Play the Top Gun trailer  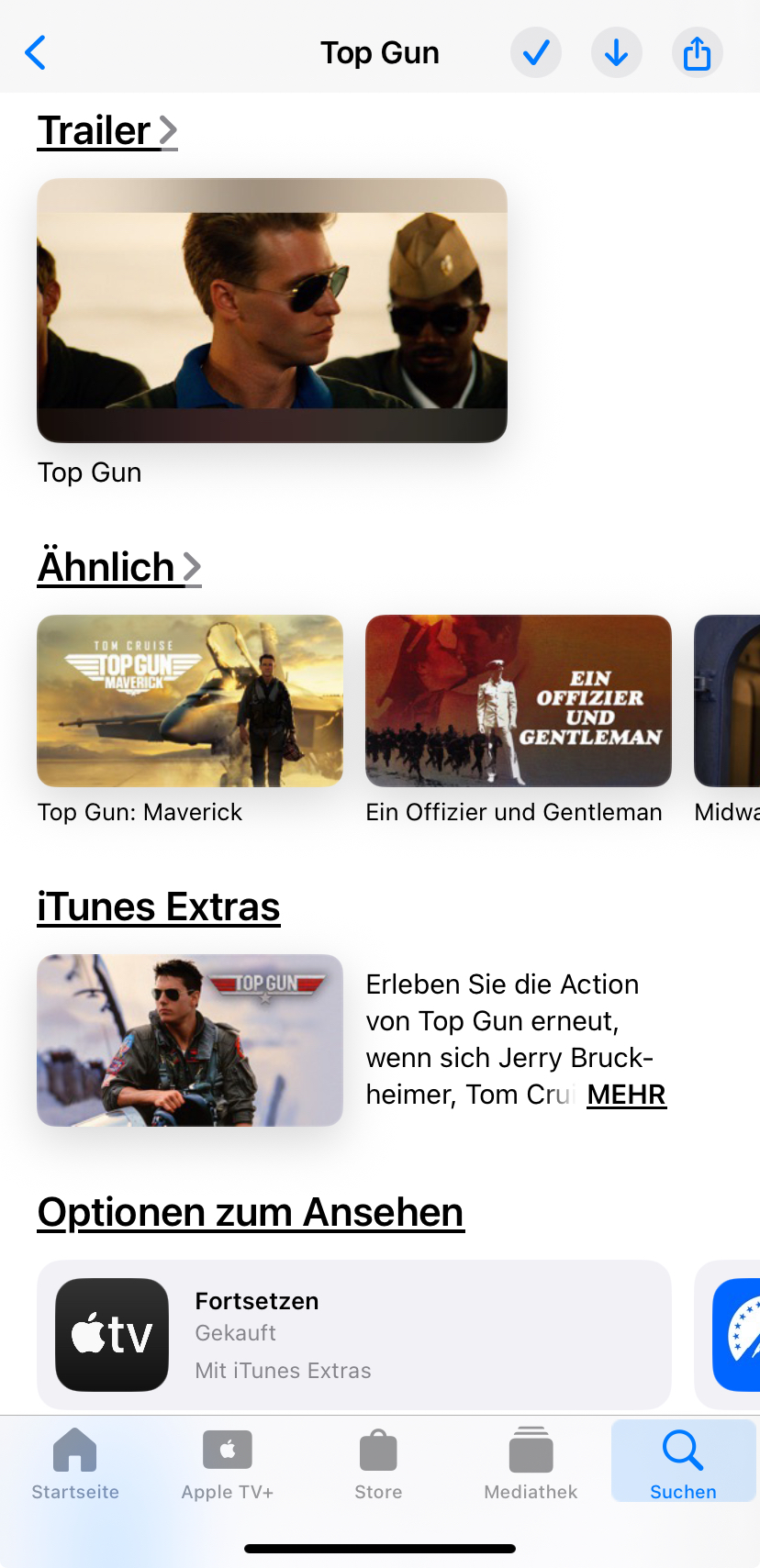click(272, 310)
